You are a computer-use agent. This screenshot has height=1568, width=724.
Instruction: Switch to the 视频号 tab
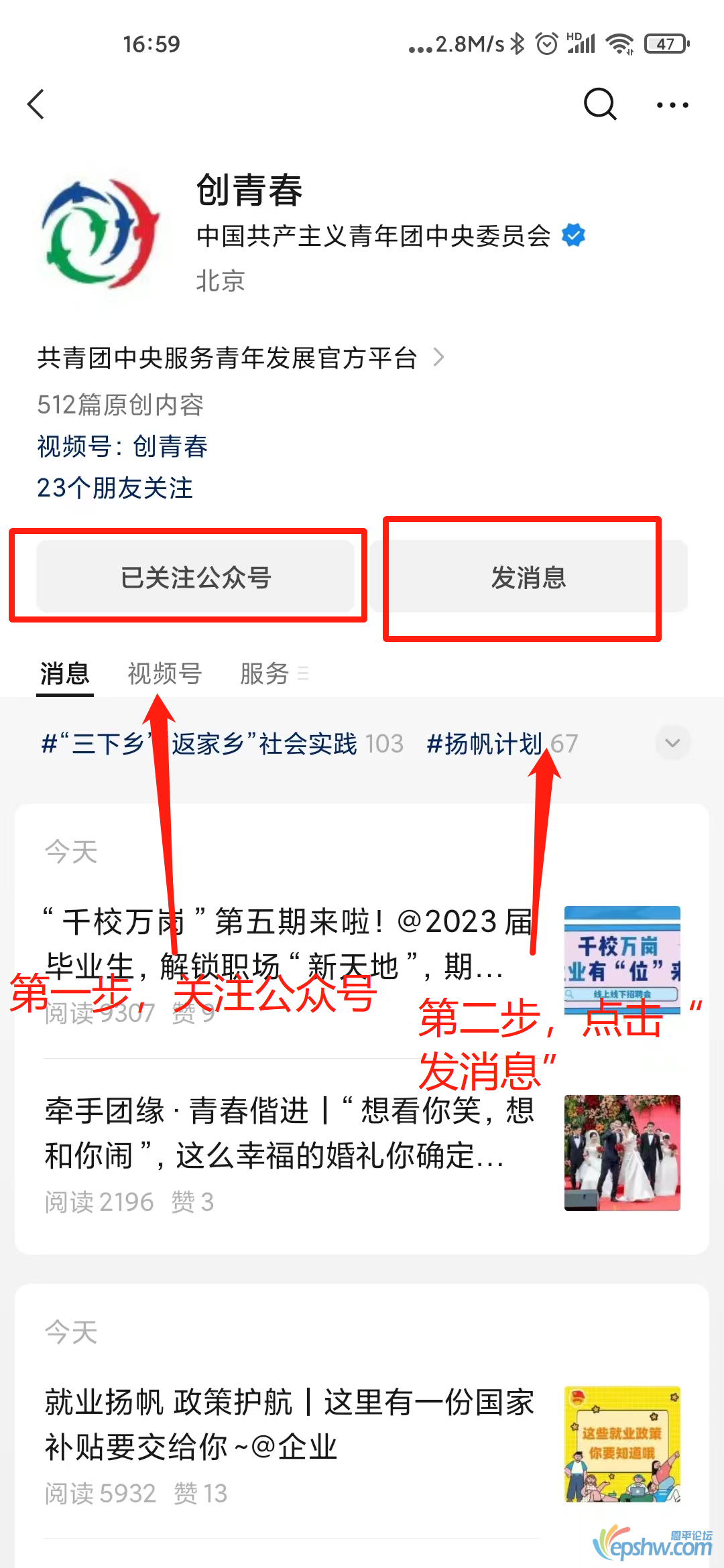pos(164,673)
